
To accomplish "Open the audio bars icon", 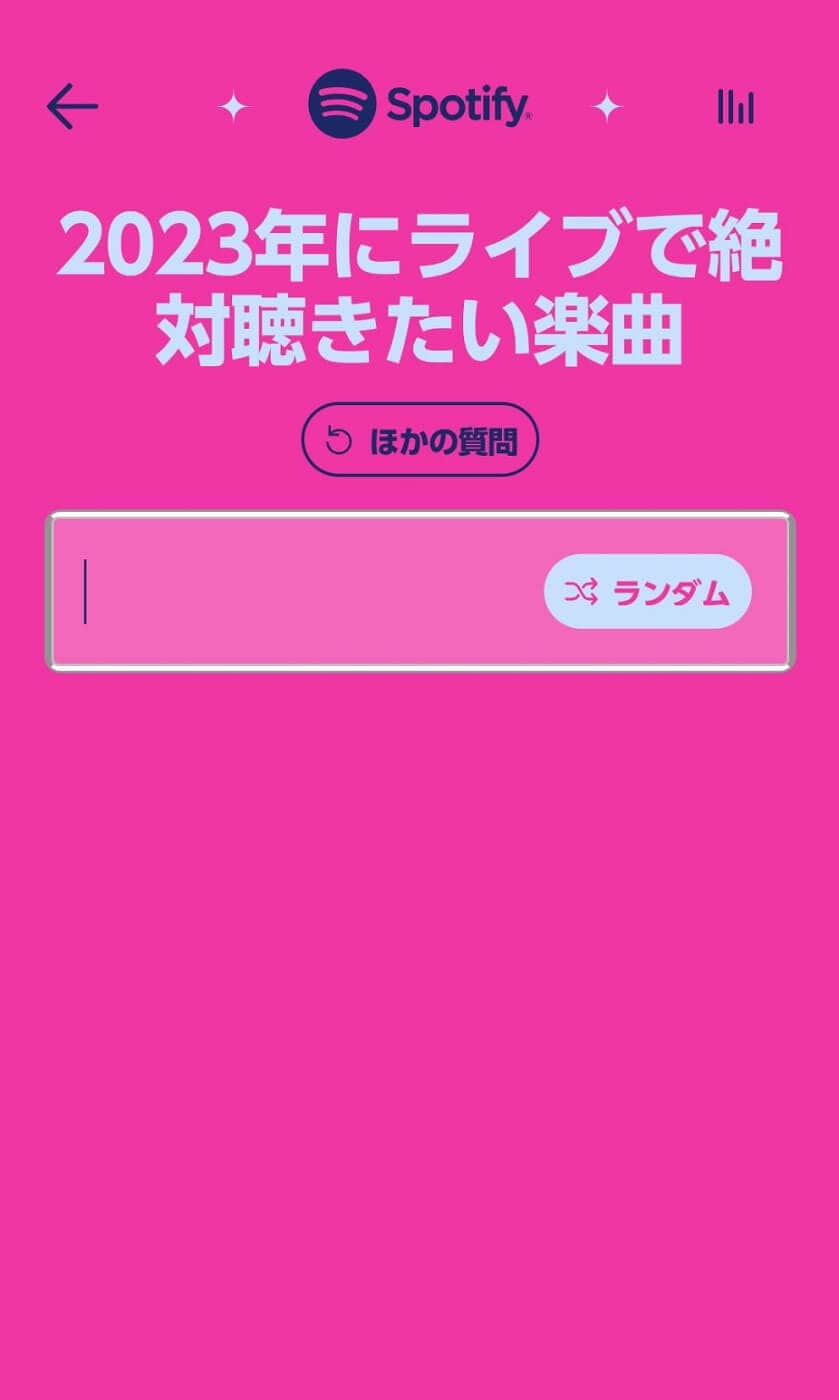I will click(x=735, y=106).
